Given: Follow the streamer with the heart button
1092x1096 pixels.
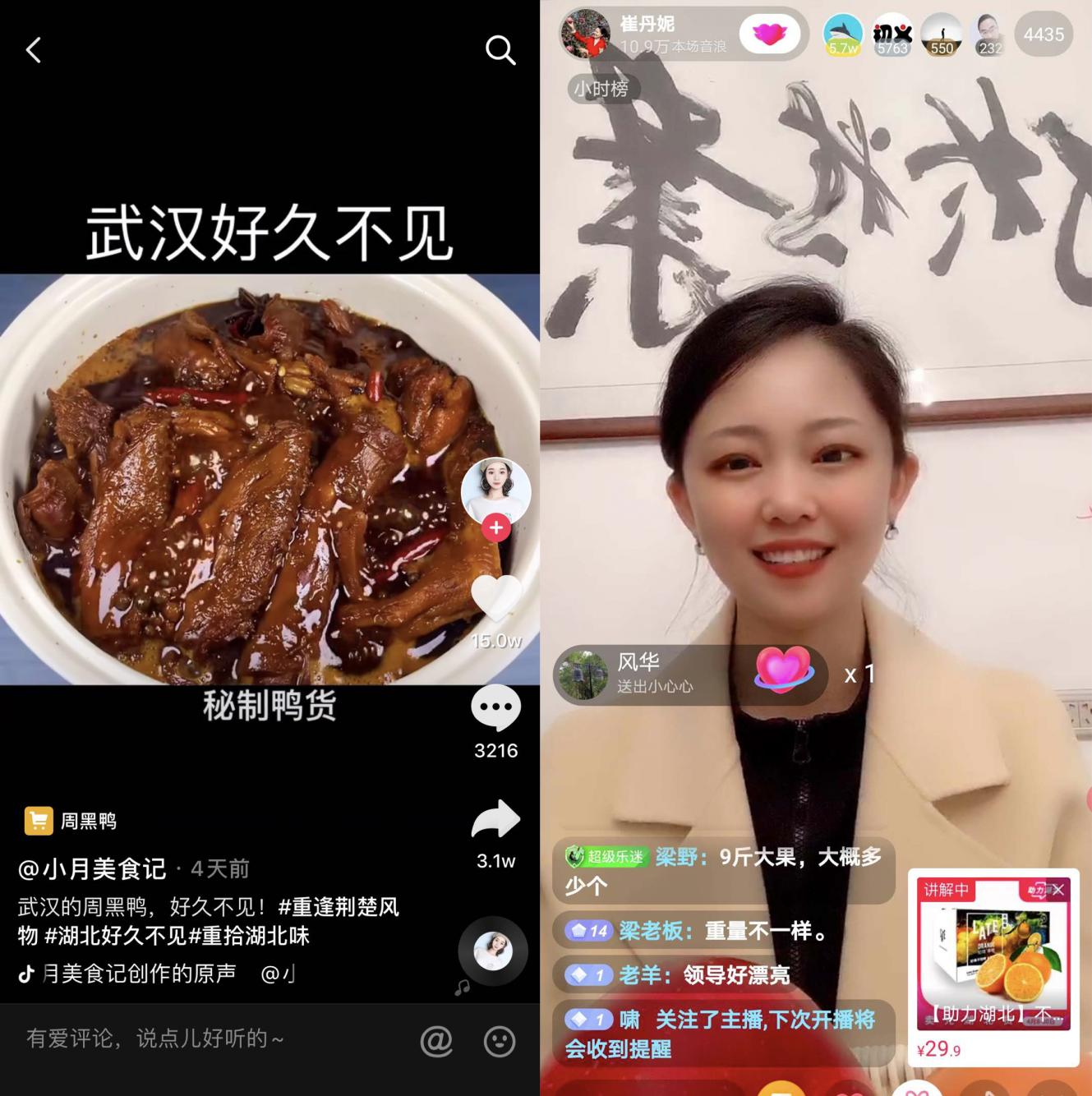Looking at the screenshot, I should tap(769, 35).
